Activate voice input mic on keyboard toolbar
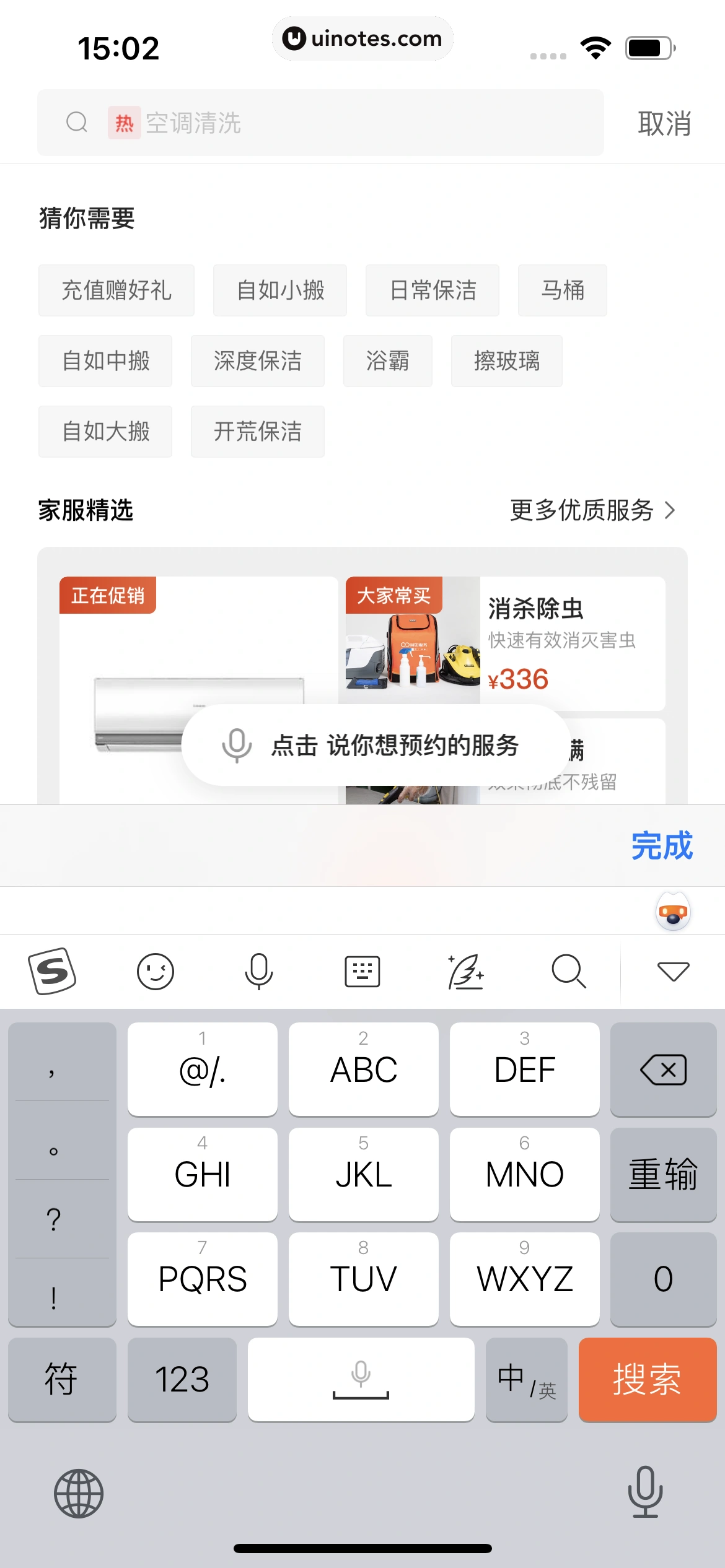Screen dimensions: 725x1568 click(259, 971)
